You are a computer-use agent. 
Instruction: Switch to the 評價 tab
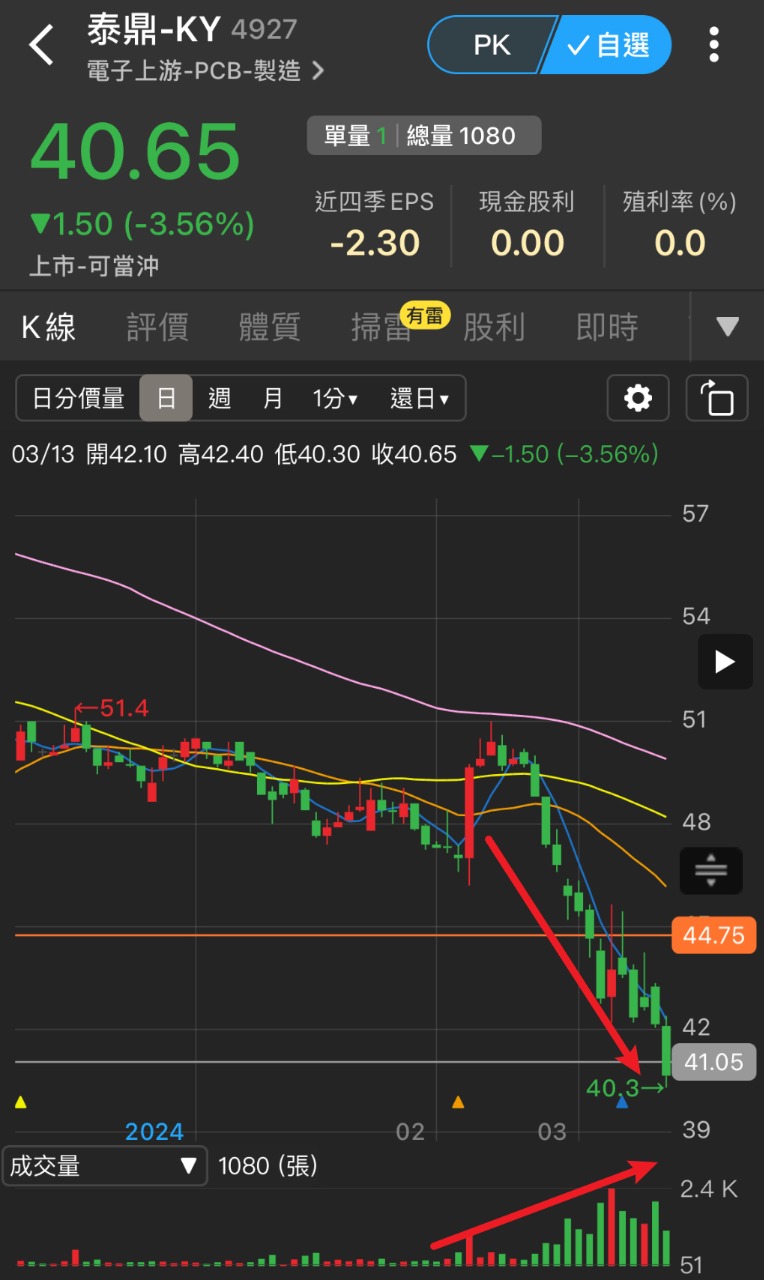point(157,327)
